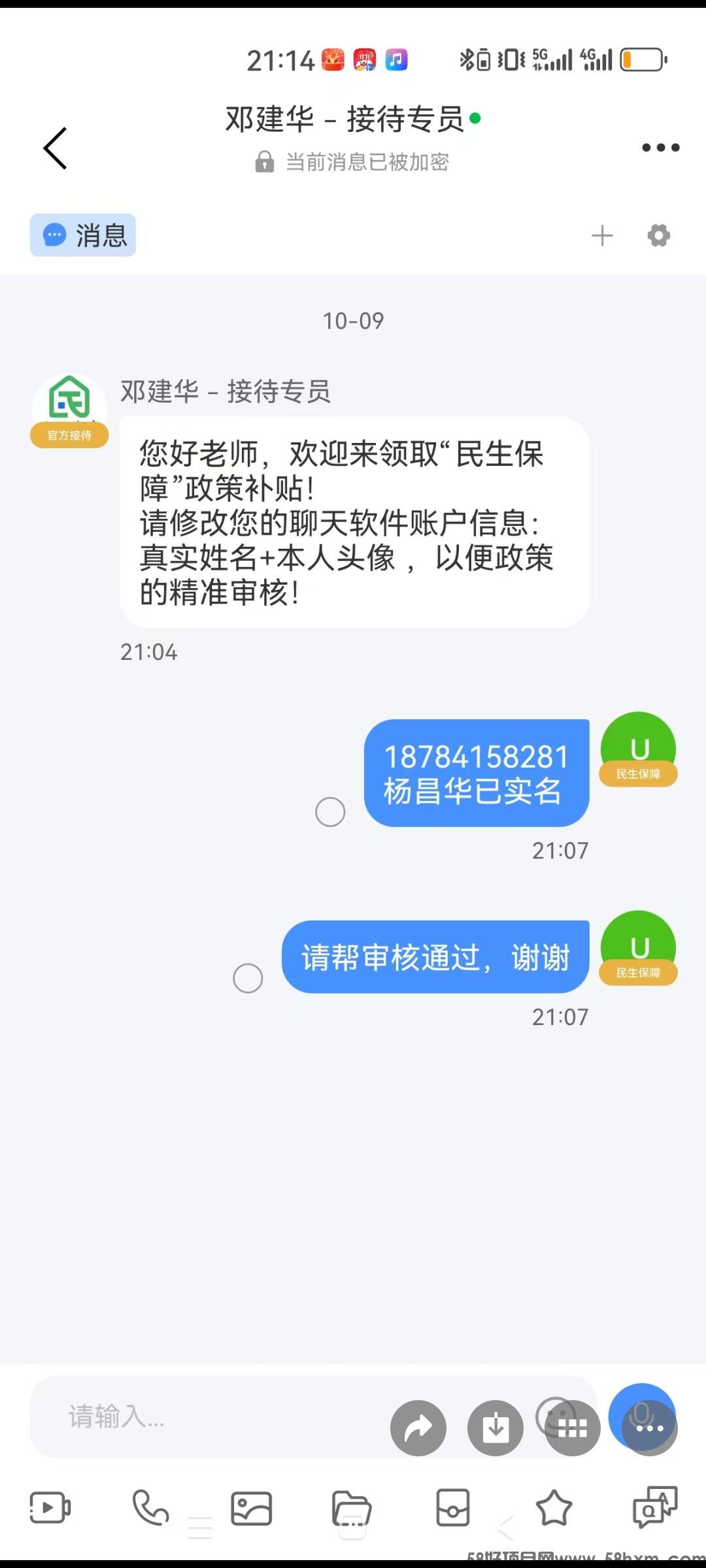Send a picture using the image icon
Image resolution: width=706 pixels, height=1568 pixels.
click(x=251, y=1508)
